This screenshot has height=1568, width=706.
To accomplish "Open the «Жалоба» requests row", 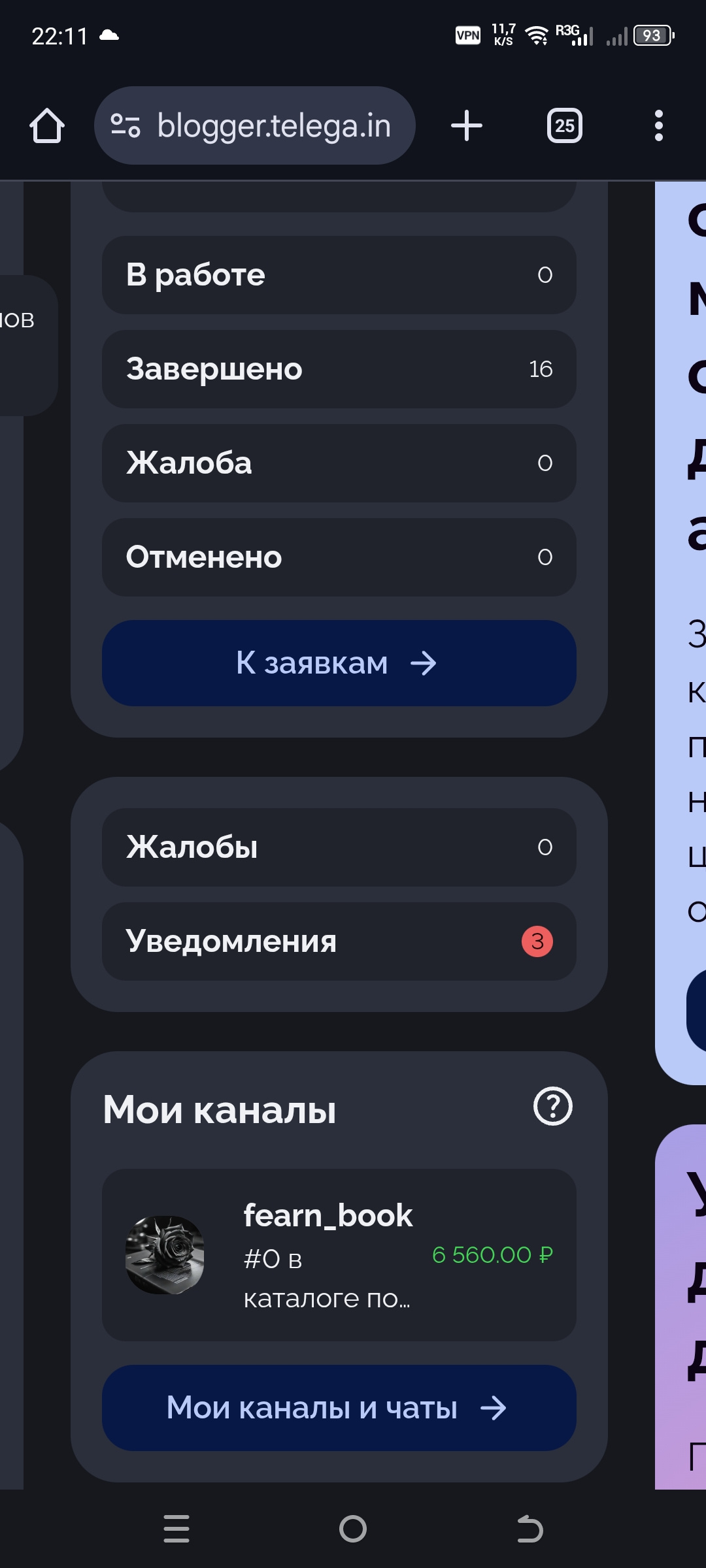I will point(339,463).
